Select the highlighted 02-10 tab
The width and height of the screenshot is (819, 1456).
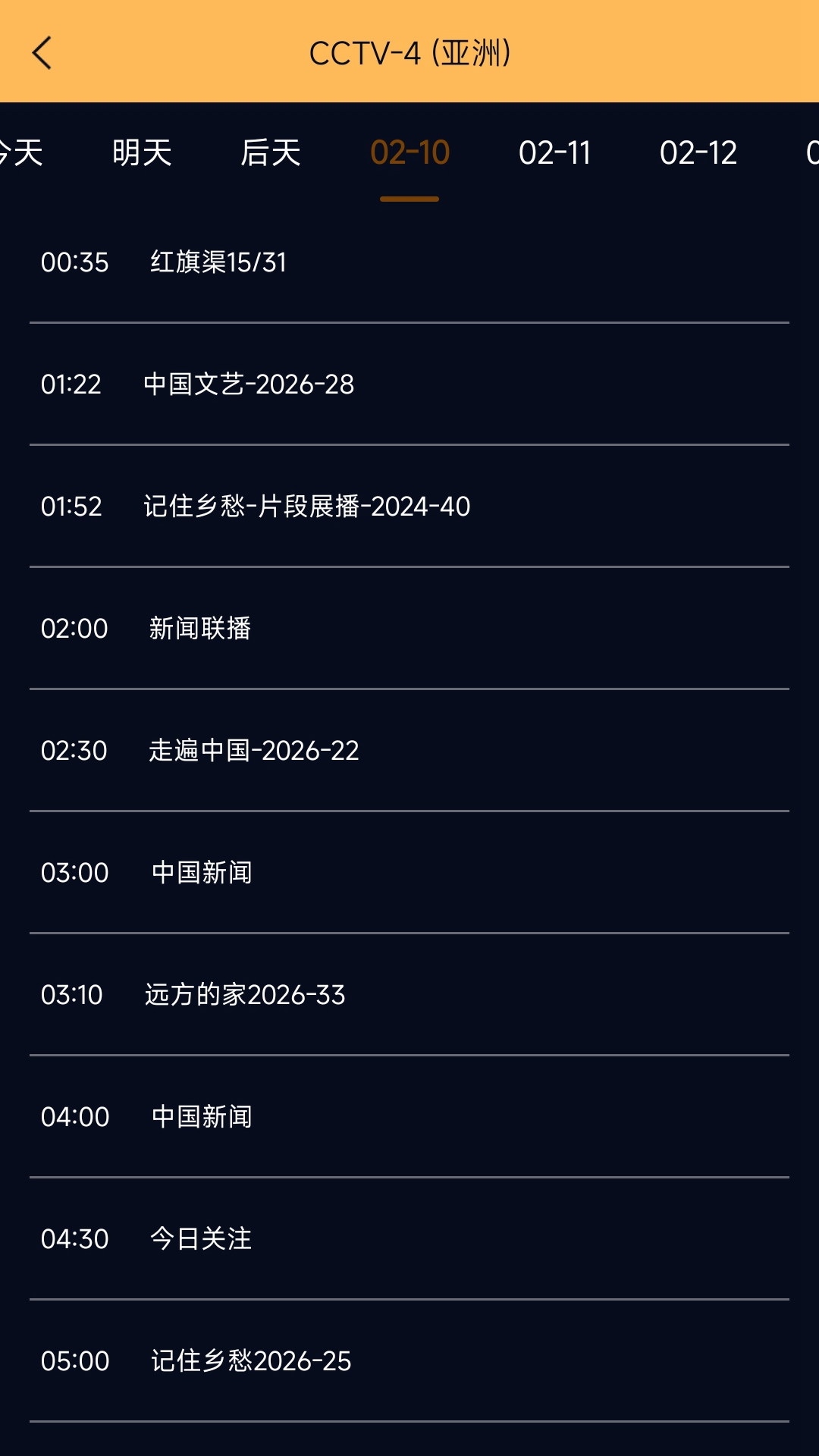coord(409,153)
